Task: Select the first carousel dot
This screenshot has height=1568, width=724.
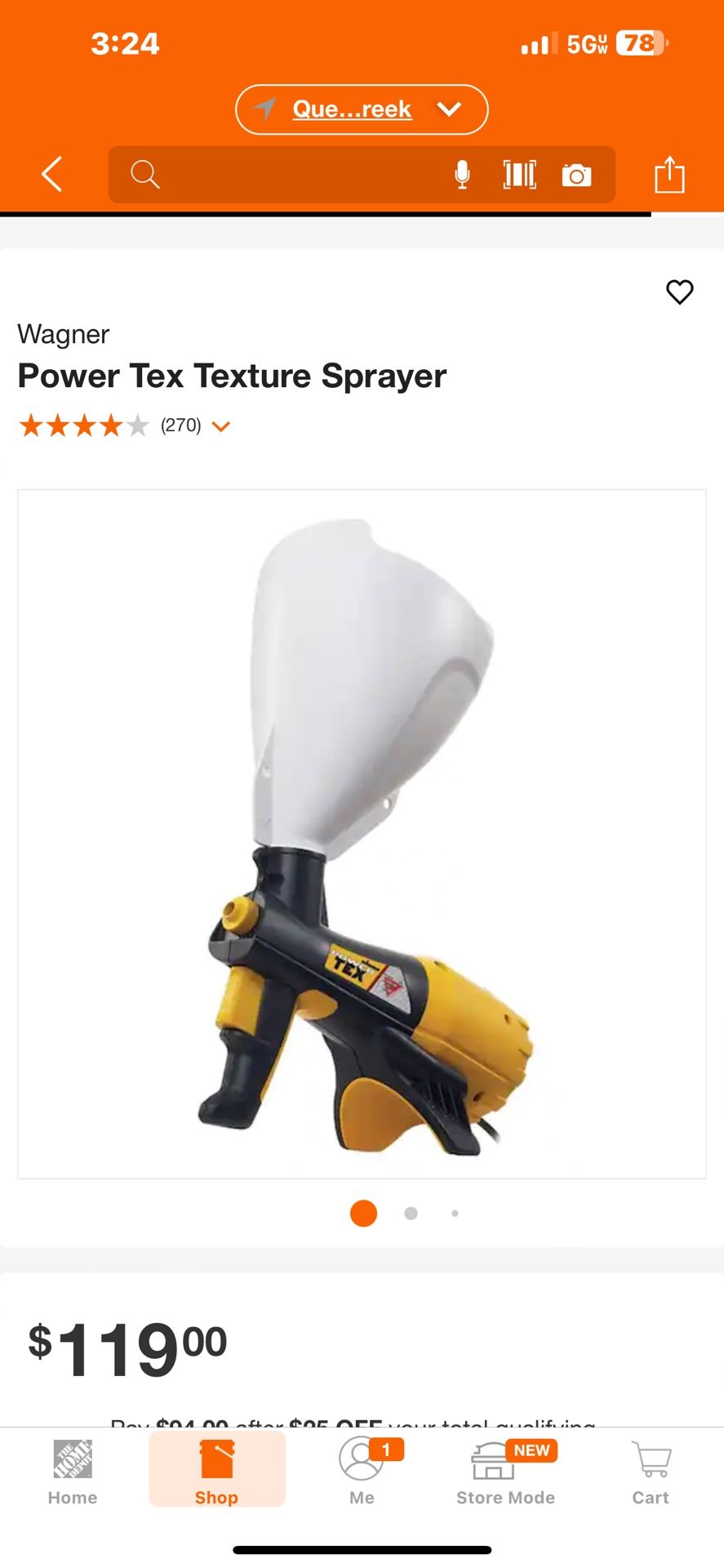Action: 362,1214
